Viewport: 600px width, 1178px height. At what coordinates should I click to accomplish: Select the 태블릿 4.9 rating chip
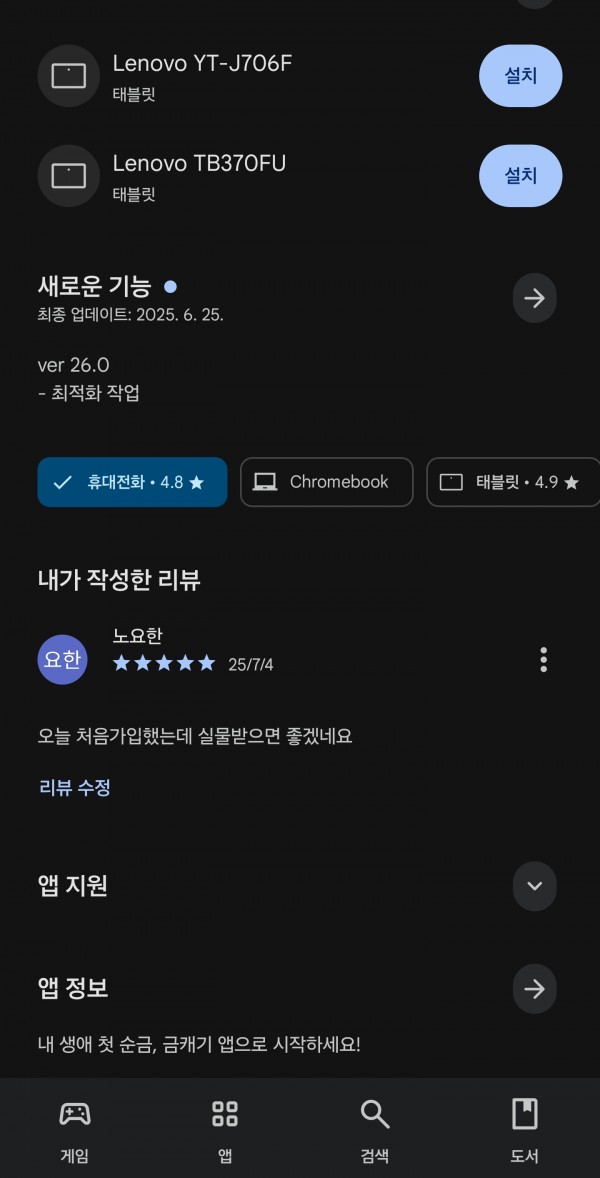(514, 482)
